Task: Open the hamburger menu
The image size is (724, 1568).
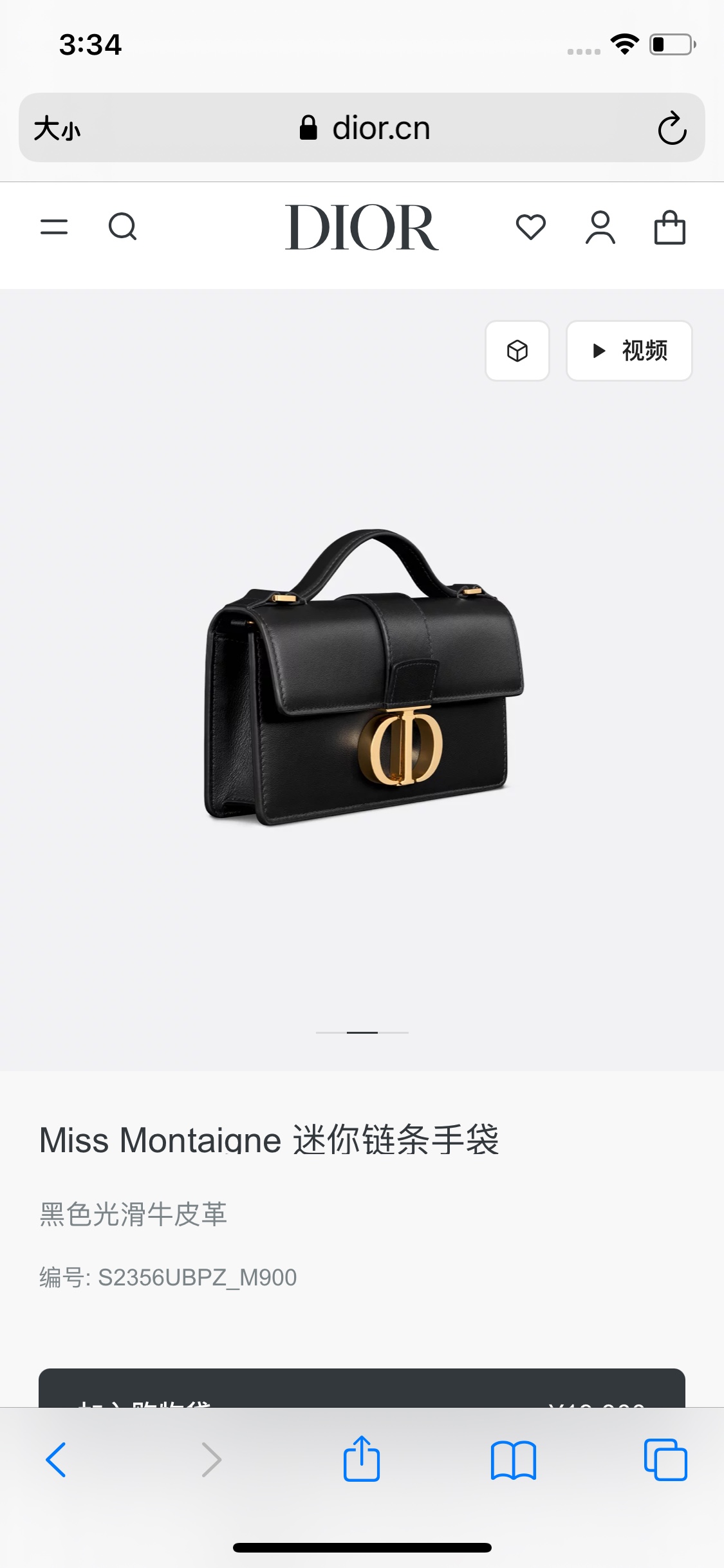Action: point(54,227)
